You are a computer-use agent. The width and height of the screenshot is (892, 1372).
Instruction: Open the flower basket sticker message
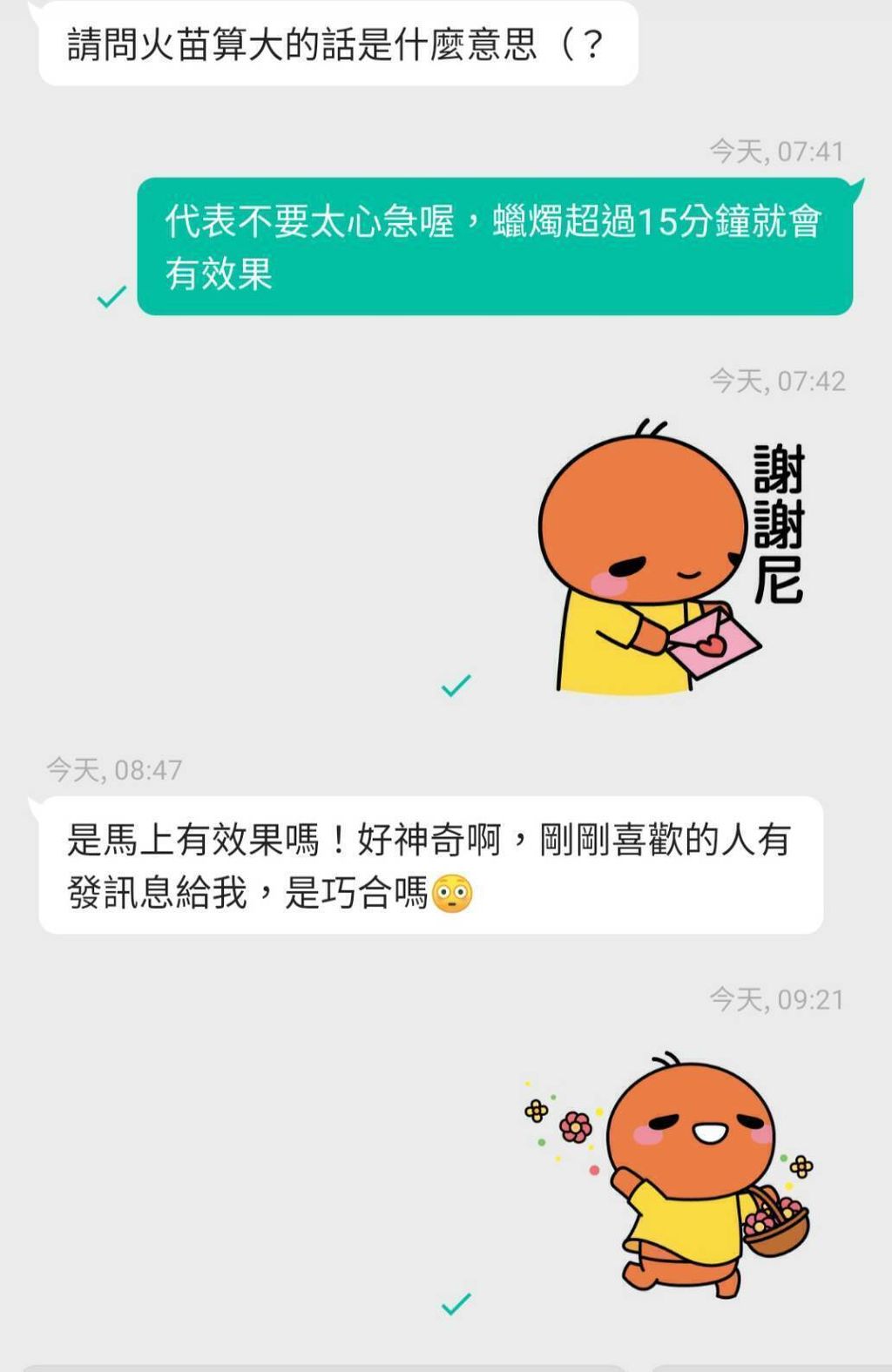point(669,1174)
